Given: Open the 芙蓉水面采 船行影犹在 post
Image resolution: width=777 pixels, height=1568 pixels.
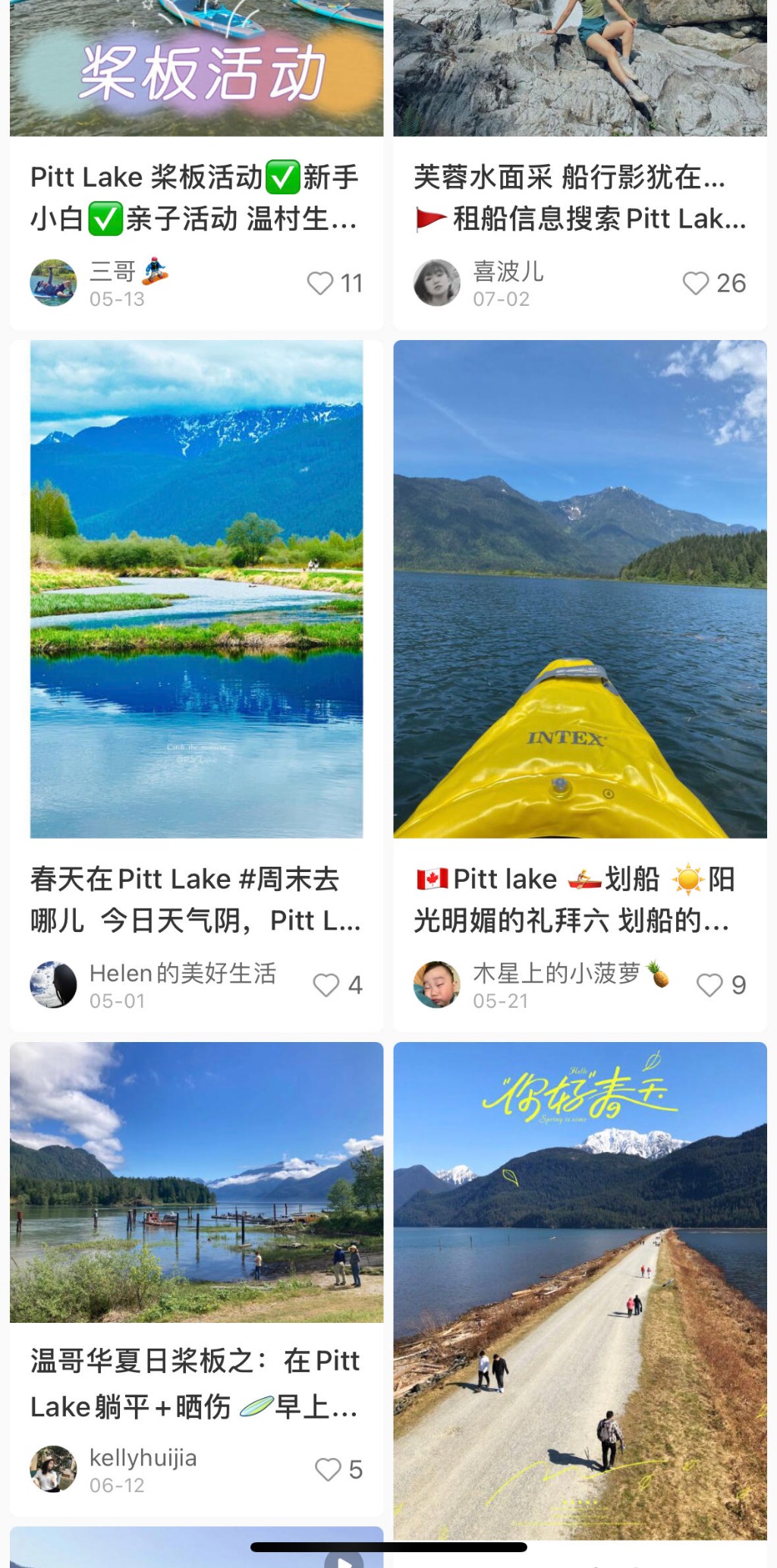Looking at the screenshot, I should 580,197.
